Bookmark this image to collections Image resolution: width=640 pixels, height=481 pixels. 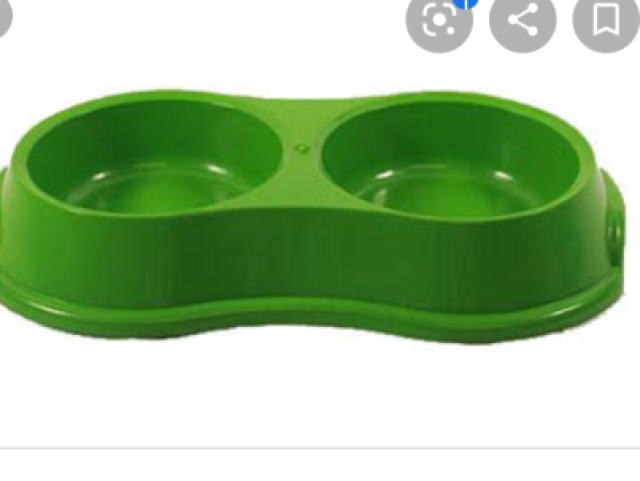[x=606, y=20]
